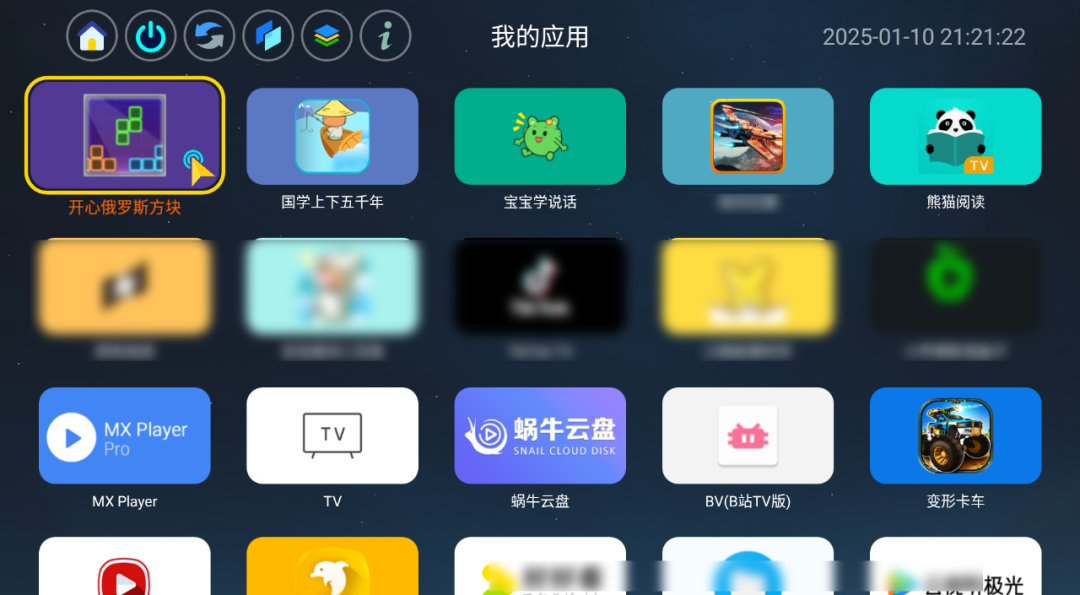Open 国学上下五千年 app
Image resolution: width=1080 pixels, height=595 pixels.
click(332, 136)
